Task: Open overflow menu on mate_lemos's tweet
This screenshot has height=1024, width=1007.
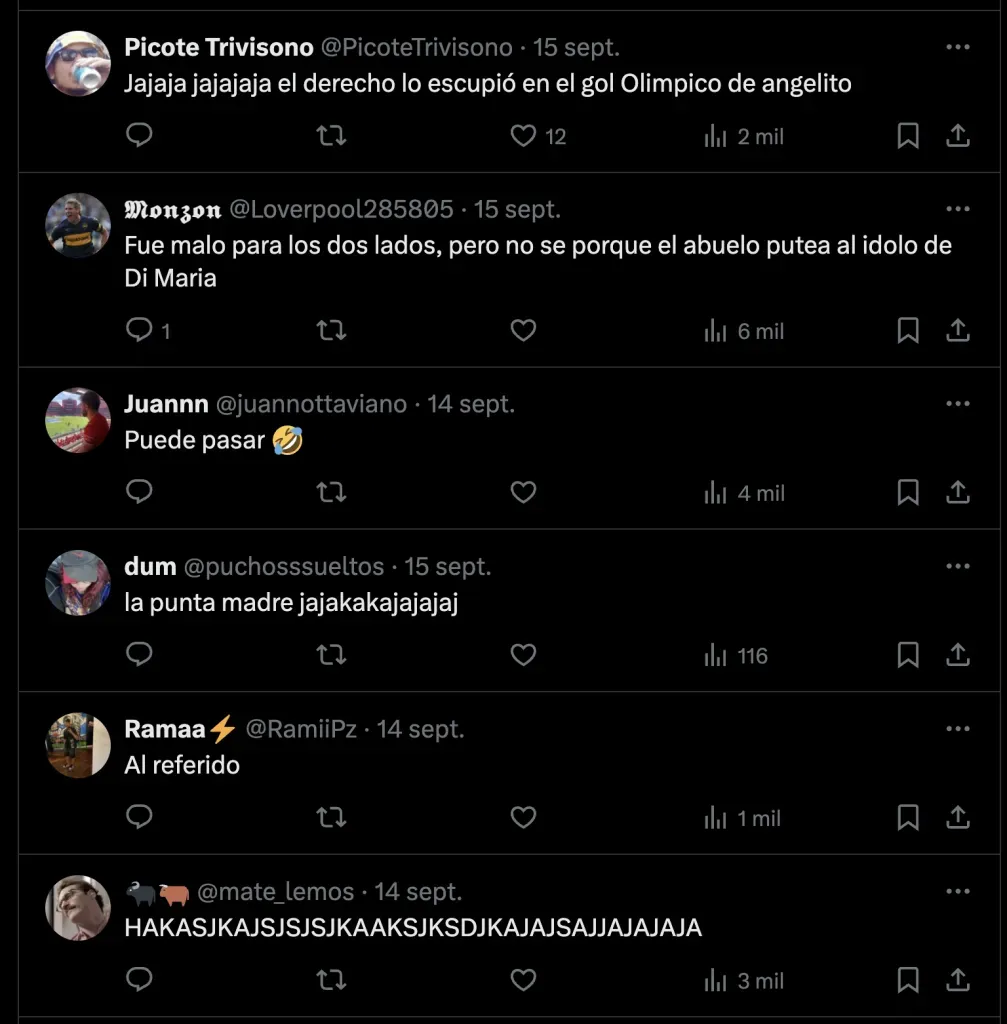Action: click(x=957, y=891)
